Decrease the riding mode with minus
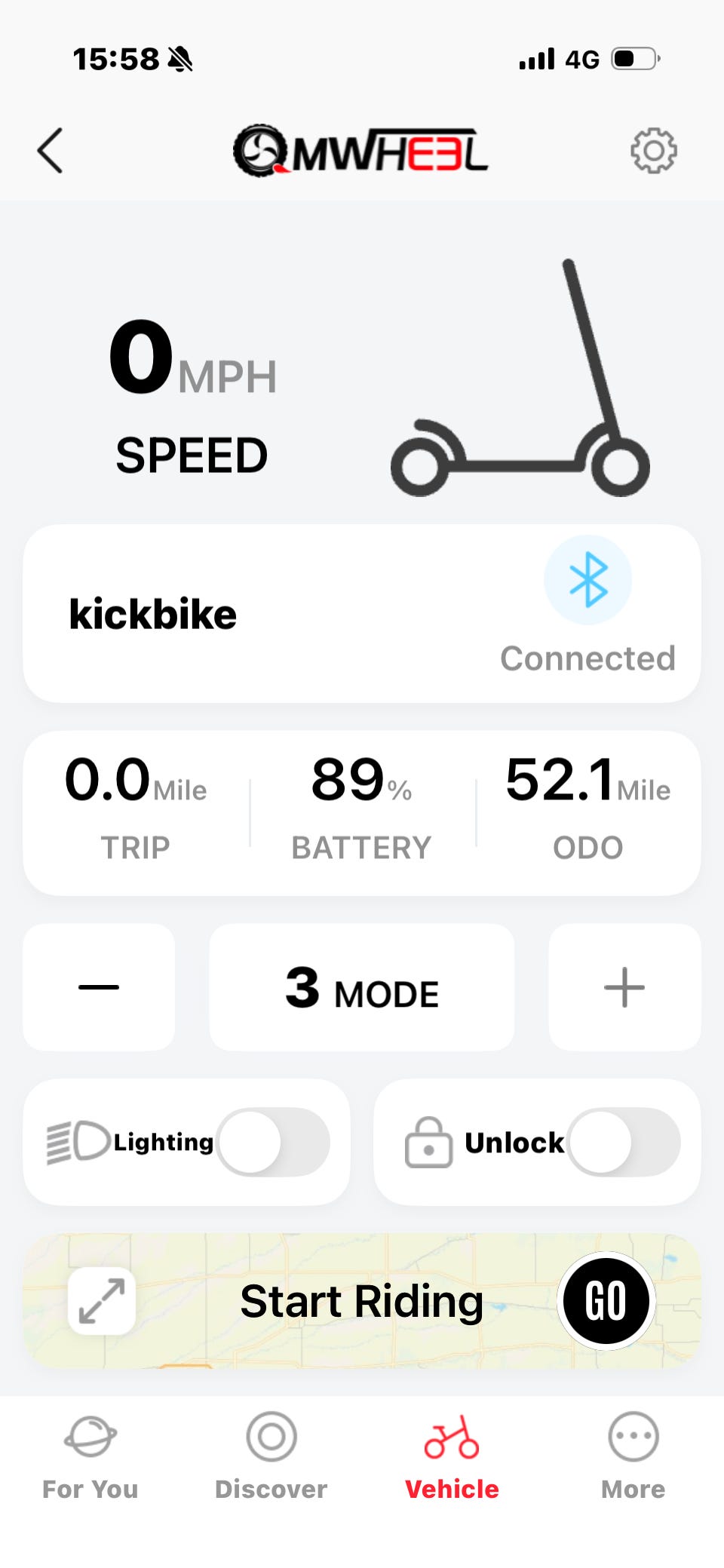 (99, 987)
